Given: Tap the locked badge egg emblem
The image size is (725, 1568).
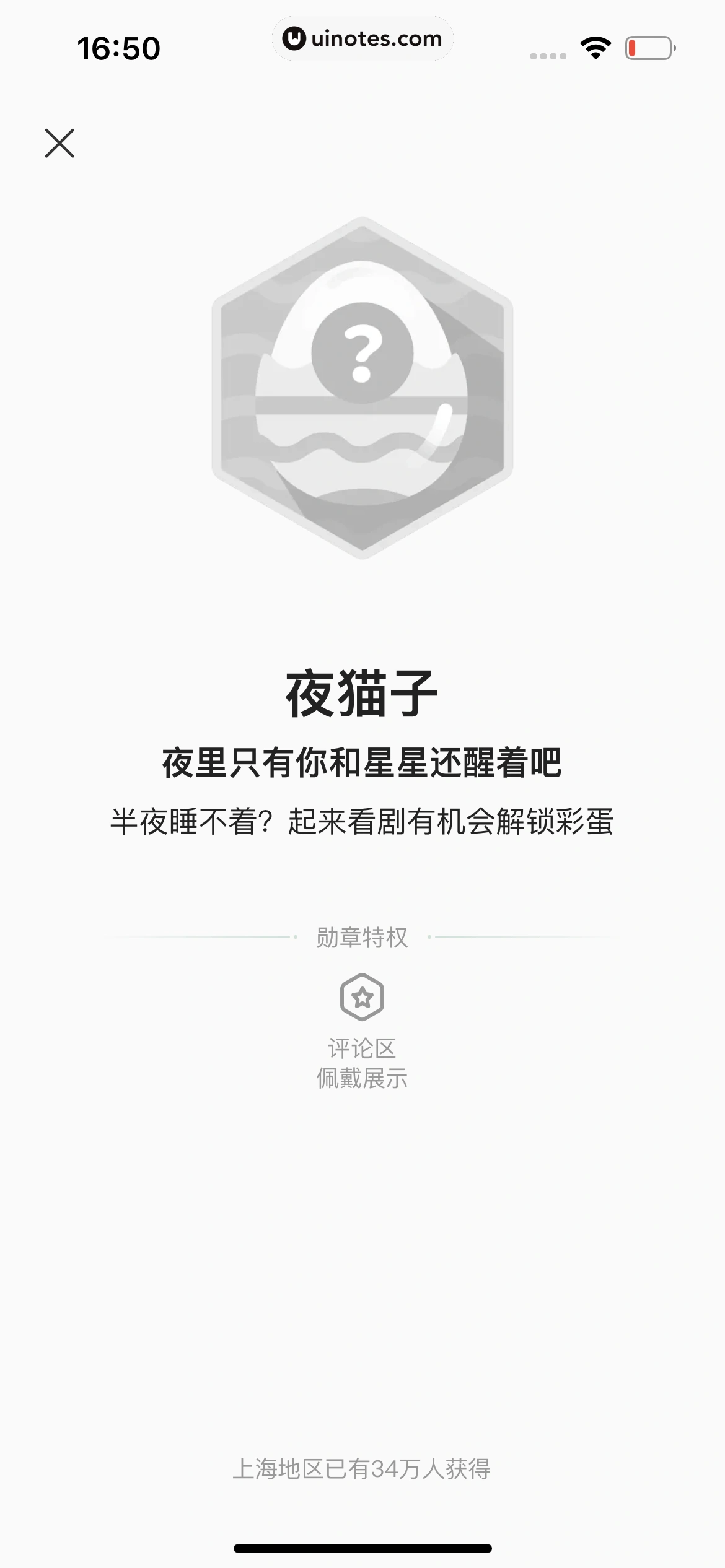Looking at the screenshot, I should (362, 389).
